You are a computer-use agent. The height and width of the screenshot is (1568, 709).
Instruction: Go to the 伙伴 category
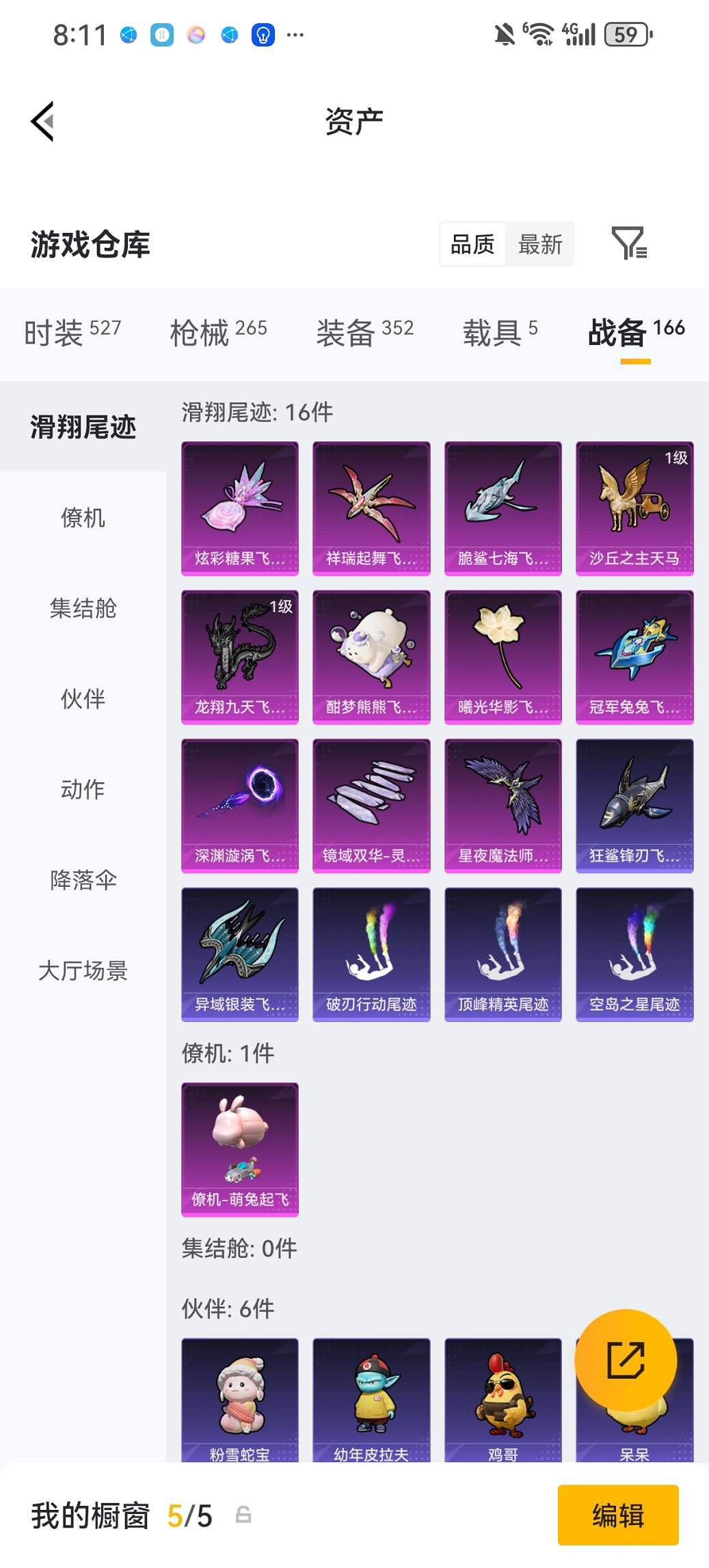point(83,698)
